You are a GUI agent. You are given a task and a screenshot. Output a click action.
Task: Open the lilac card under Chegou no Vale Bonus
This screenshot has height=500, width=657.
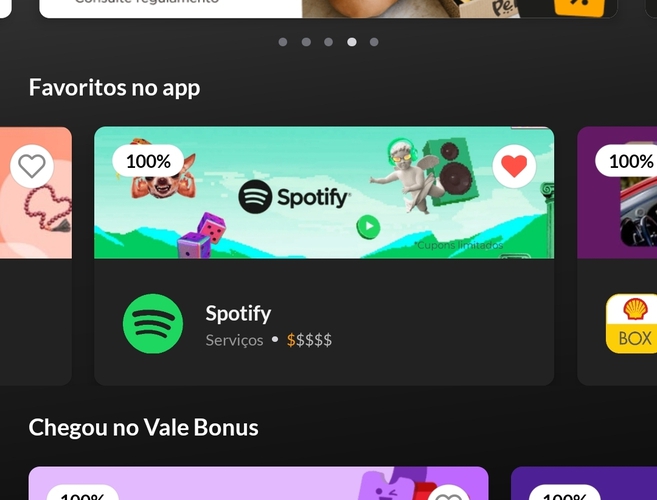pos(258,484)
